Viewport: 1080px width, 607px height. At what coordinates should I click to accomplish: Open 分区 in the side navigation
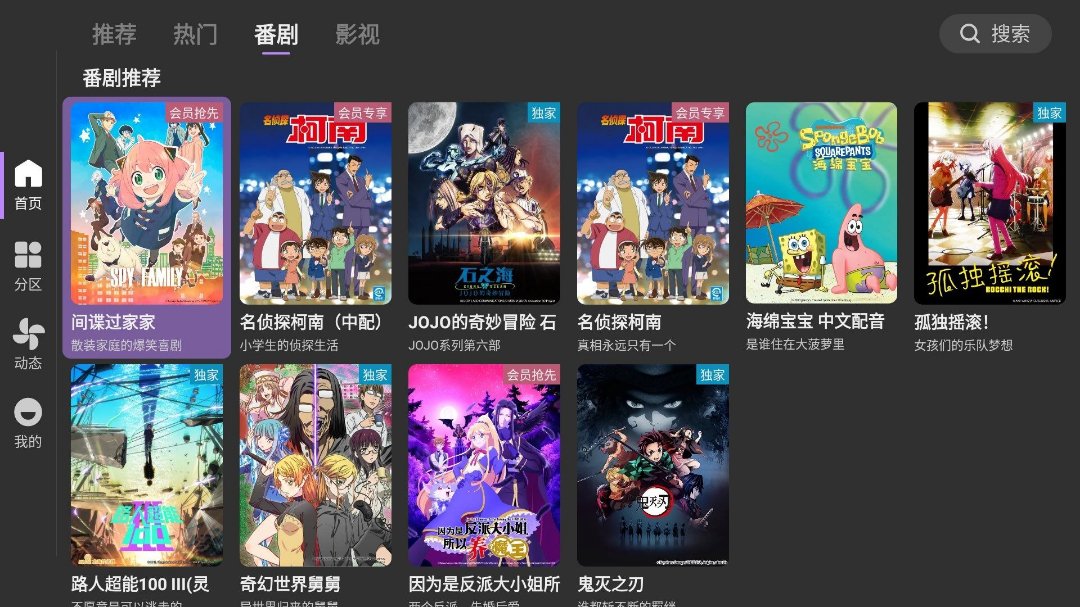click(28, 266)
